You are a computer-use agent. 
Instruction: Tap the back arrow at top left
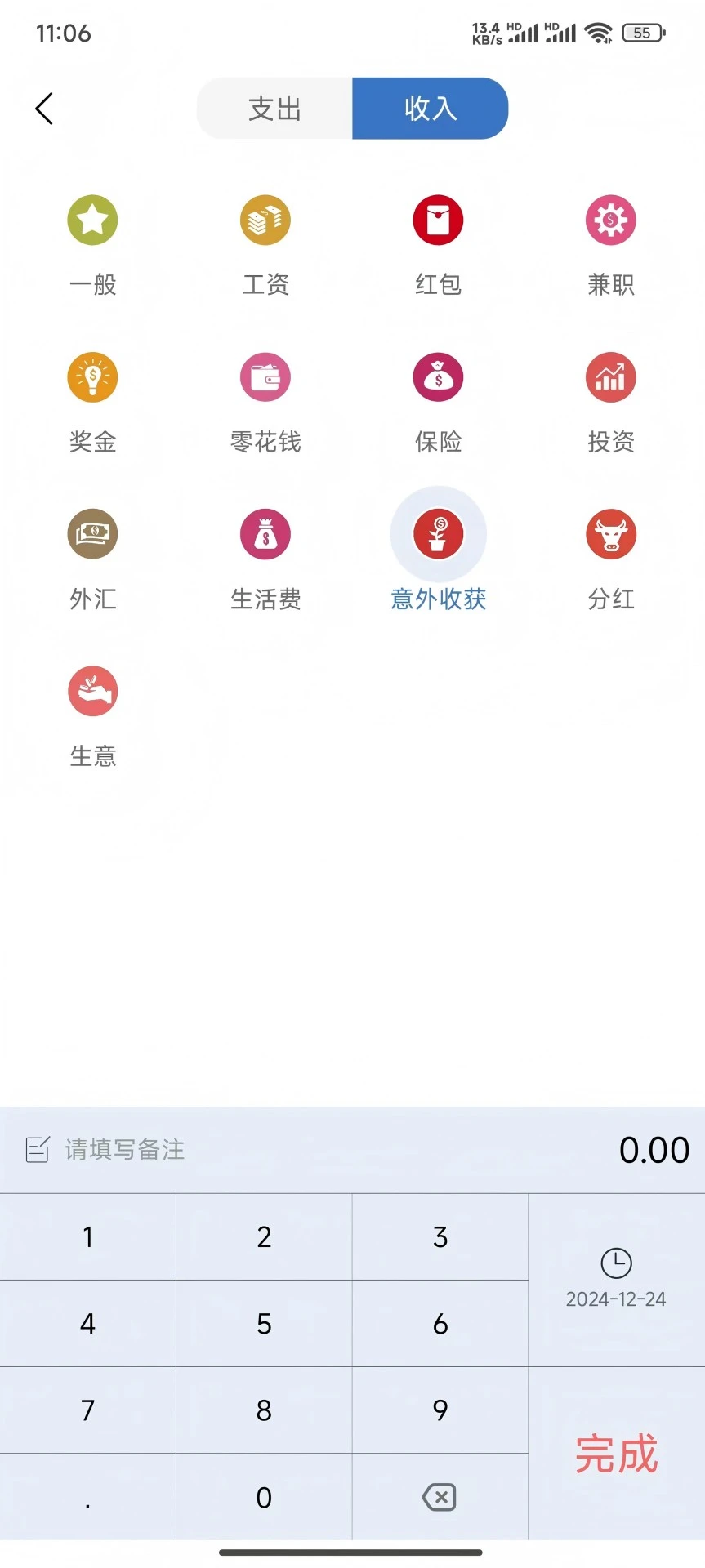point(43,108)
